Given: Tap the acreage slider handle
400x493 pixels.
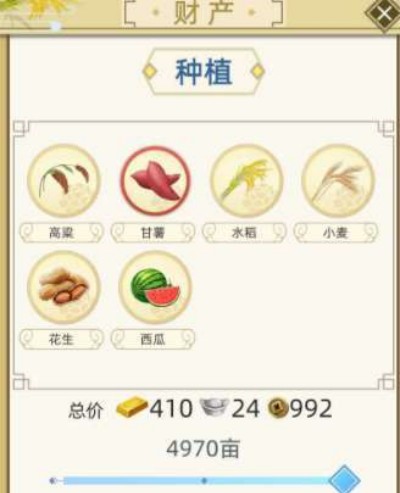Looking at the screenshot, I should point(344,480).
